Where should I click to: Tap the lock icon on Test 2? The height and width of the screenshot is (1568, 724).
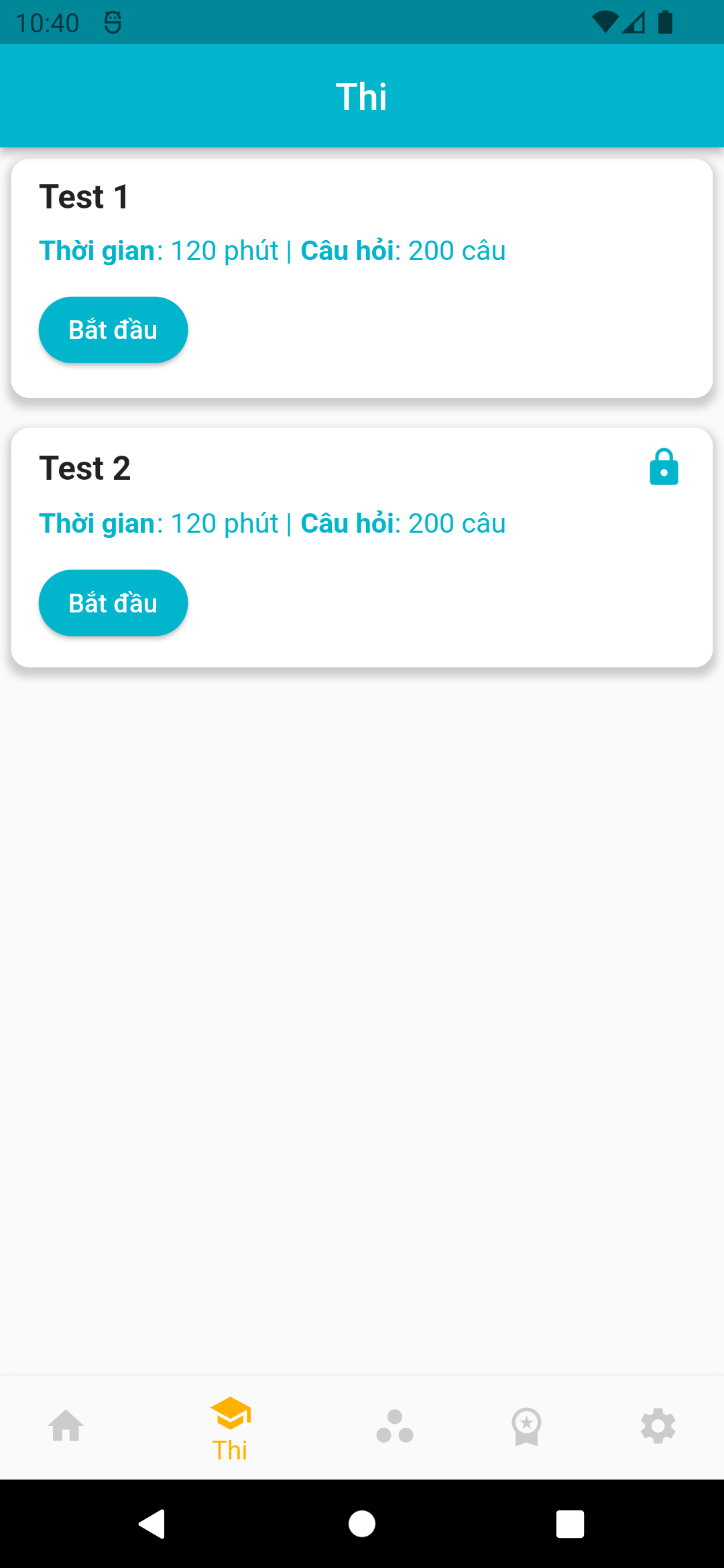tap(664, 467)
